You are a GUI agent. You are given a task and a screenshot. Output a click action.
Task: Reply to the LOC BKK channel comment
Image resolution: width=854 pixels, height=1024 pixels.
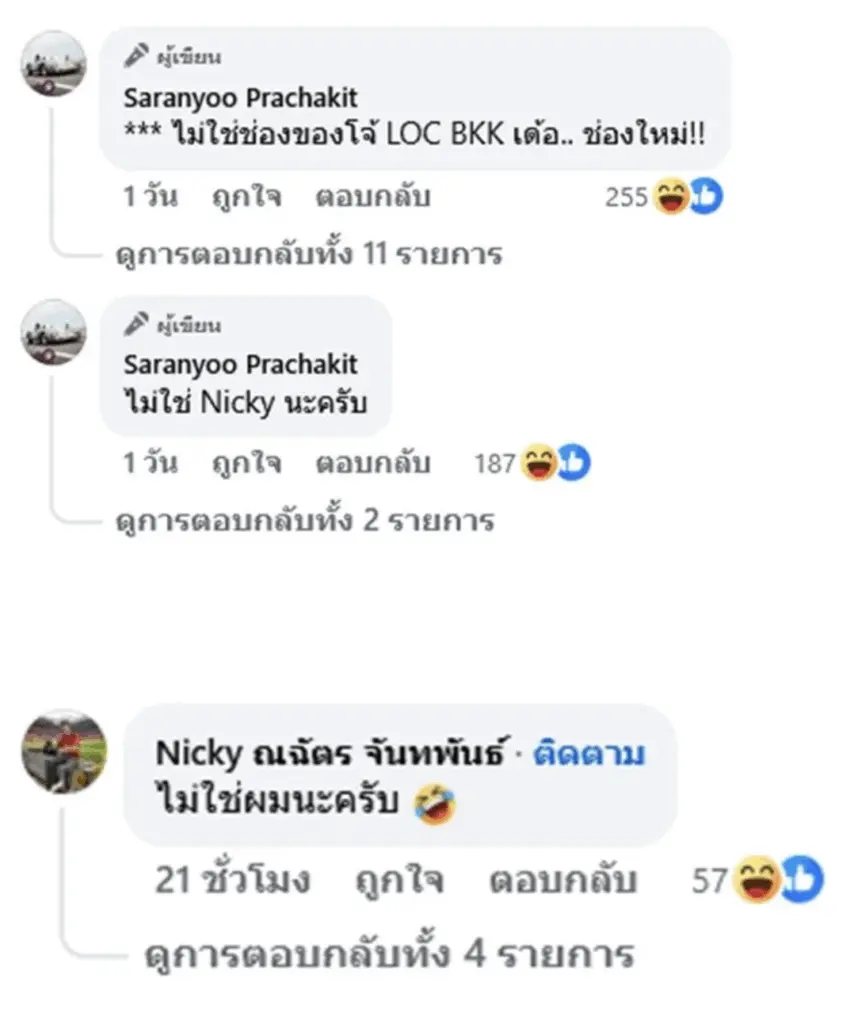pos(372,197)
